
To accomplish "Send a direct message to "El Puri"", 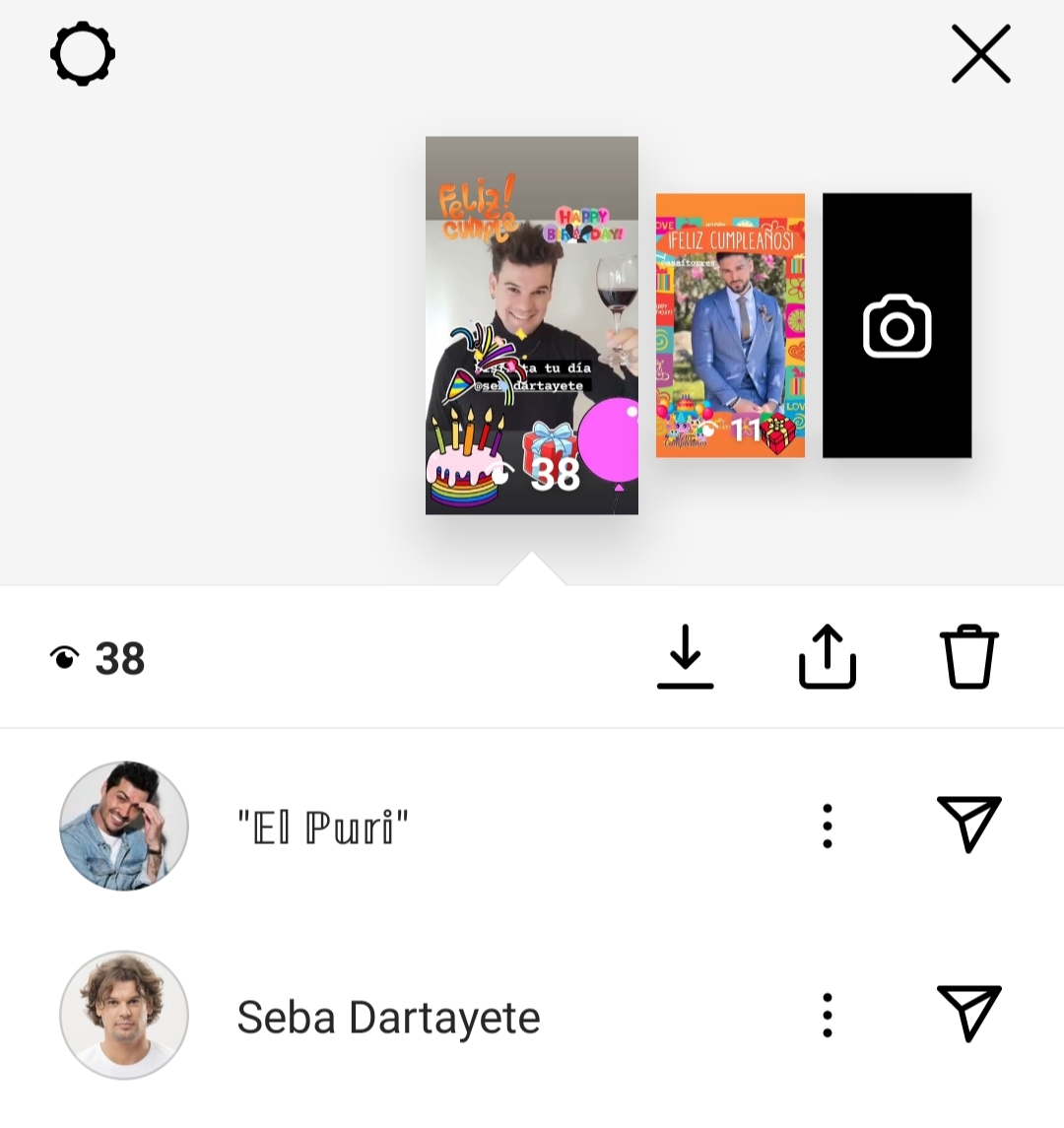I will point(969,824).
